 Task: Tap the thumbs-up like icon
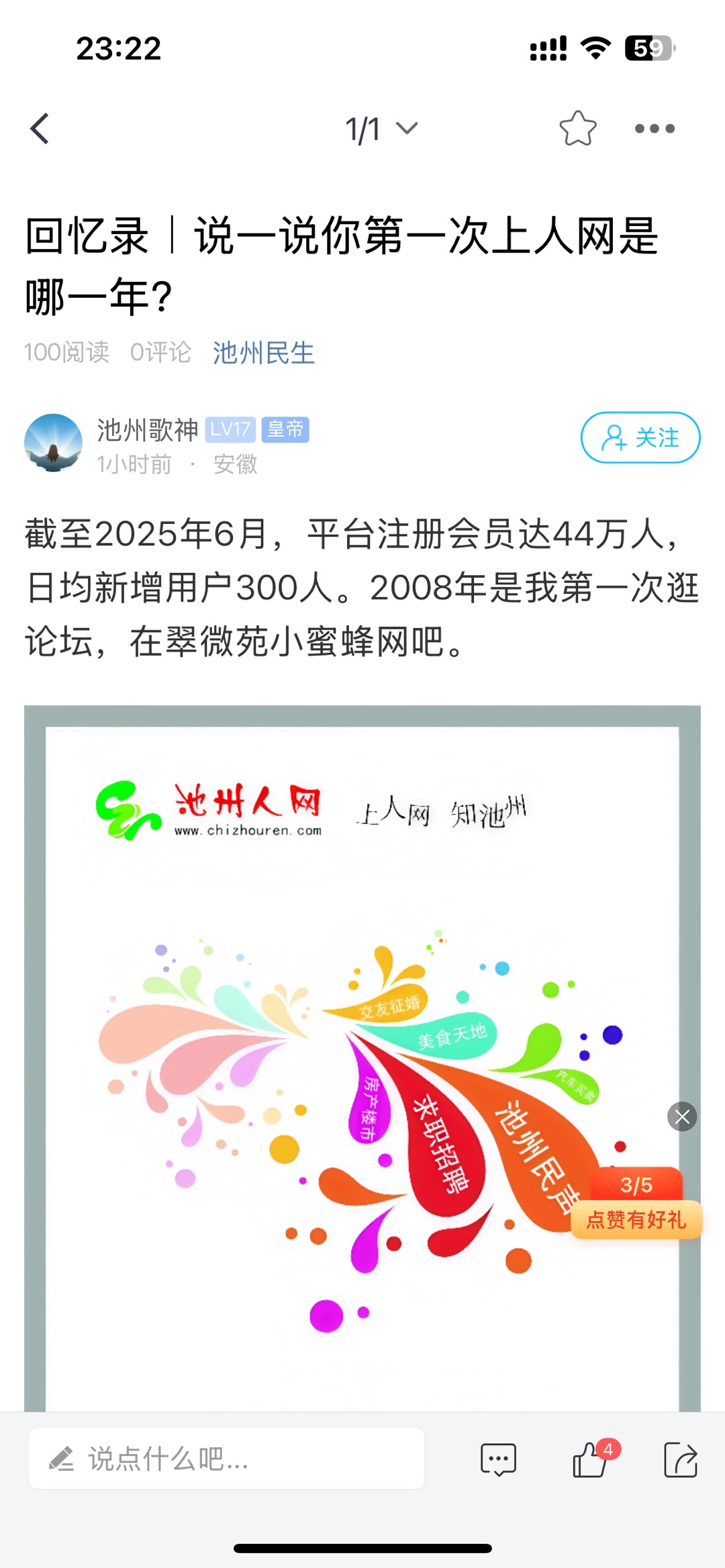pos(589,1461)
